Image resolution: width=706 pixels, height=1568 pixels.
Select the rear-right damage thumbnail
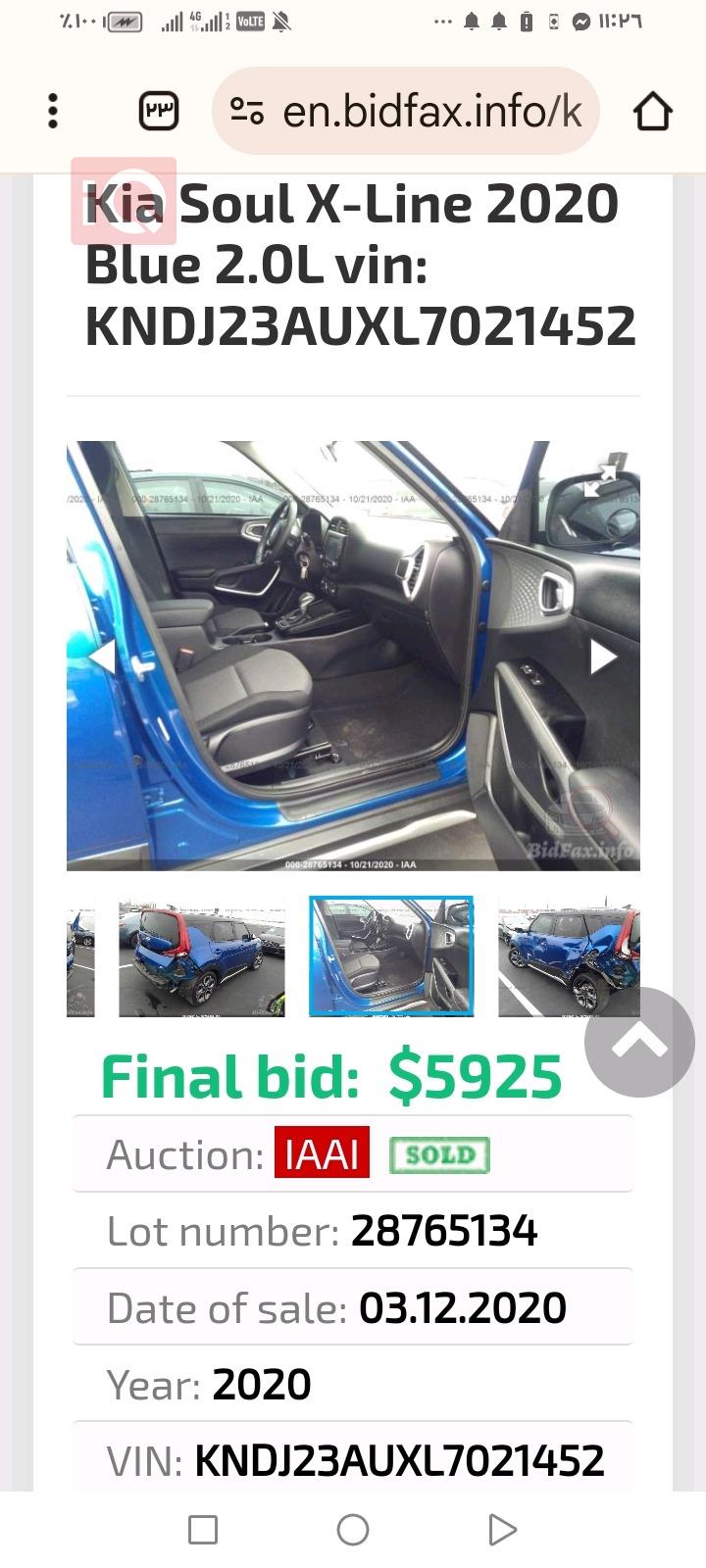click(x=569, y=956)
